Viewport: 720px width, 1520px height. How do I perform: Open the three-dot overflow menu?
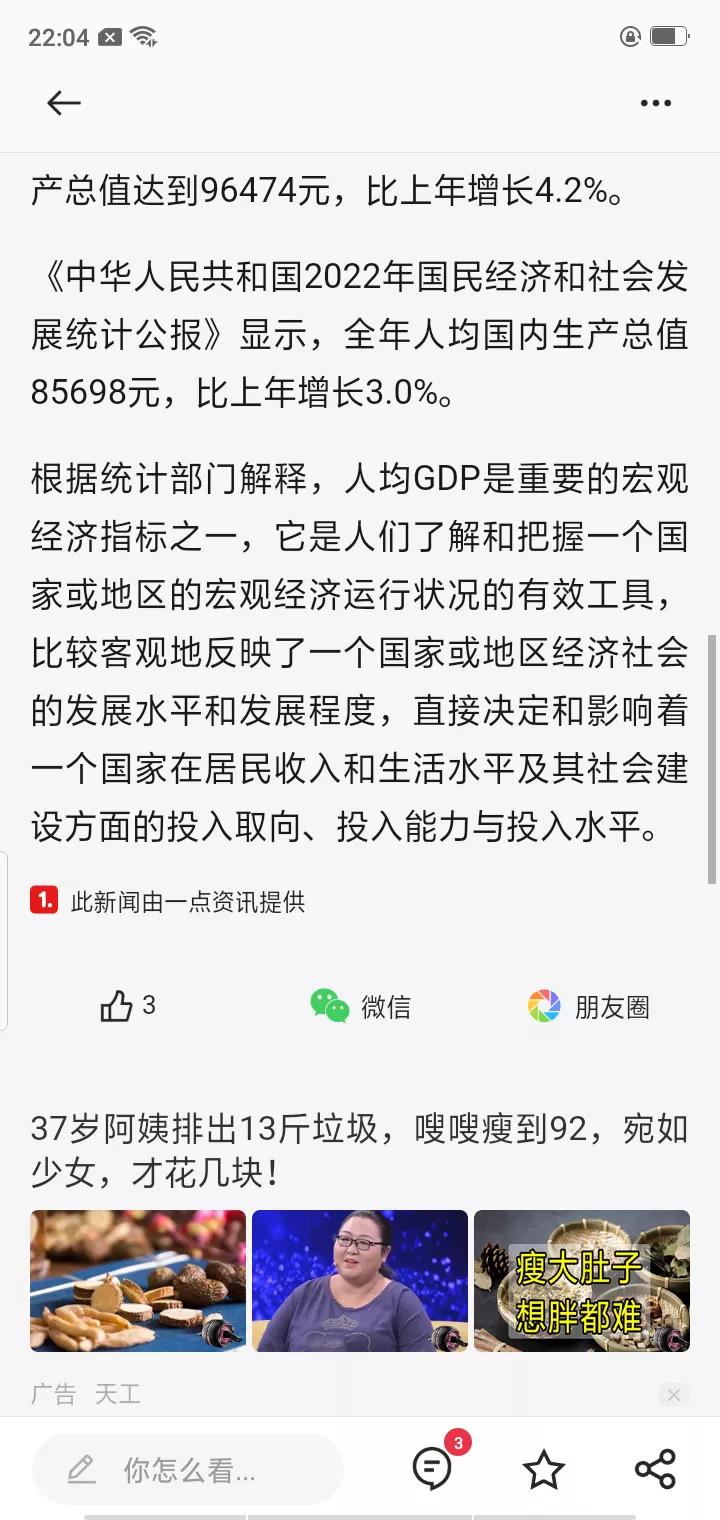[656, 102]
